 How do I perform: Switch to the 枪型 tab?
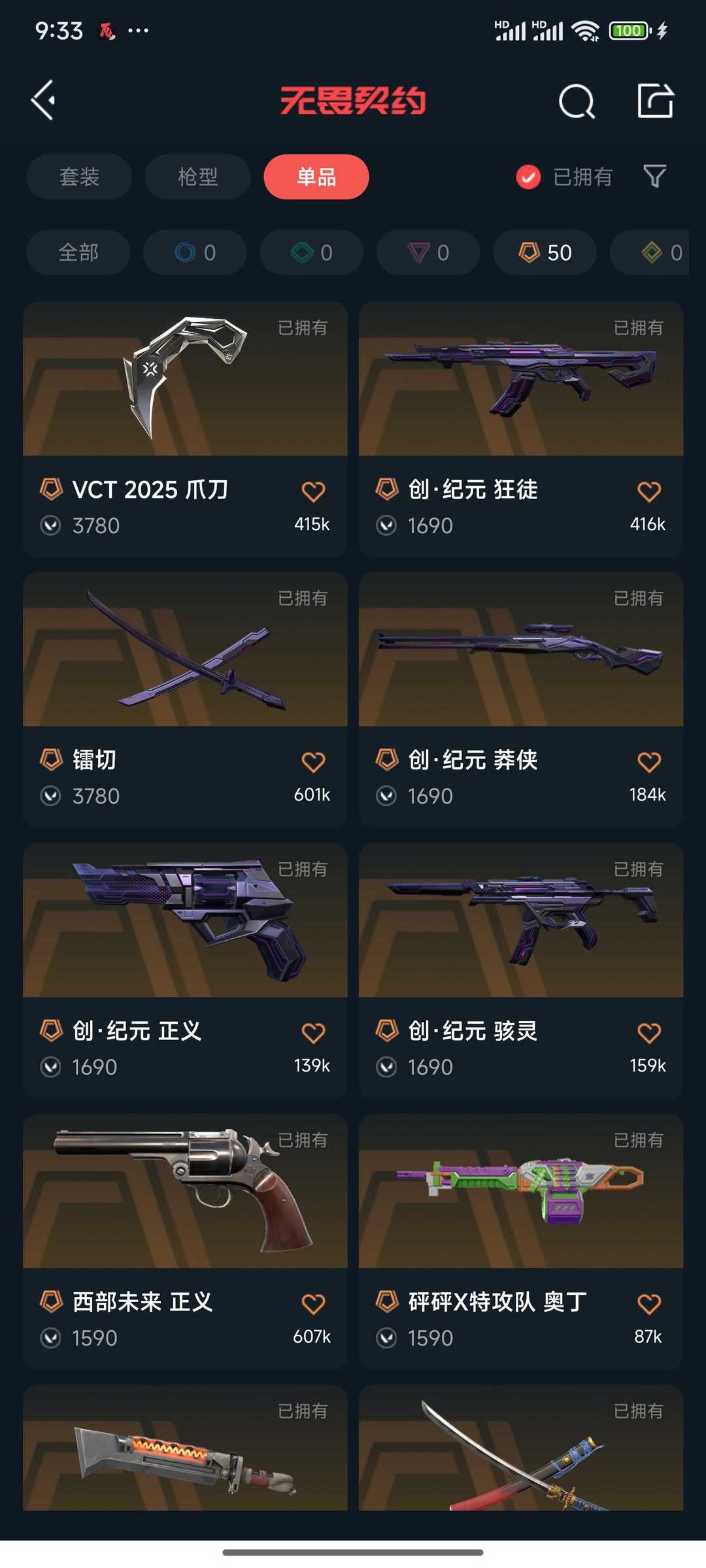click(197, 177)
